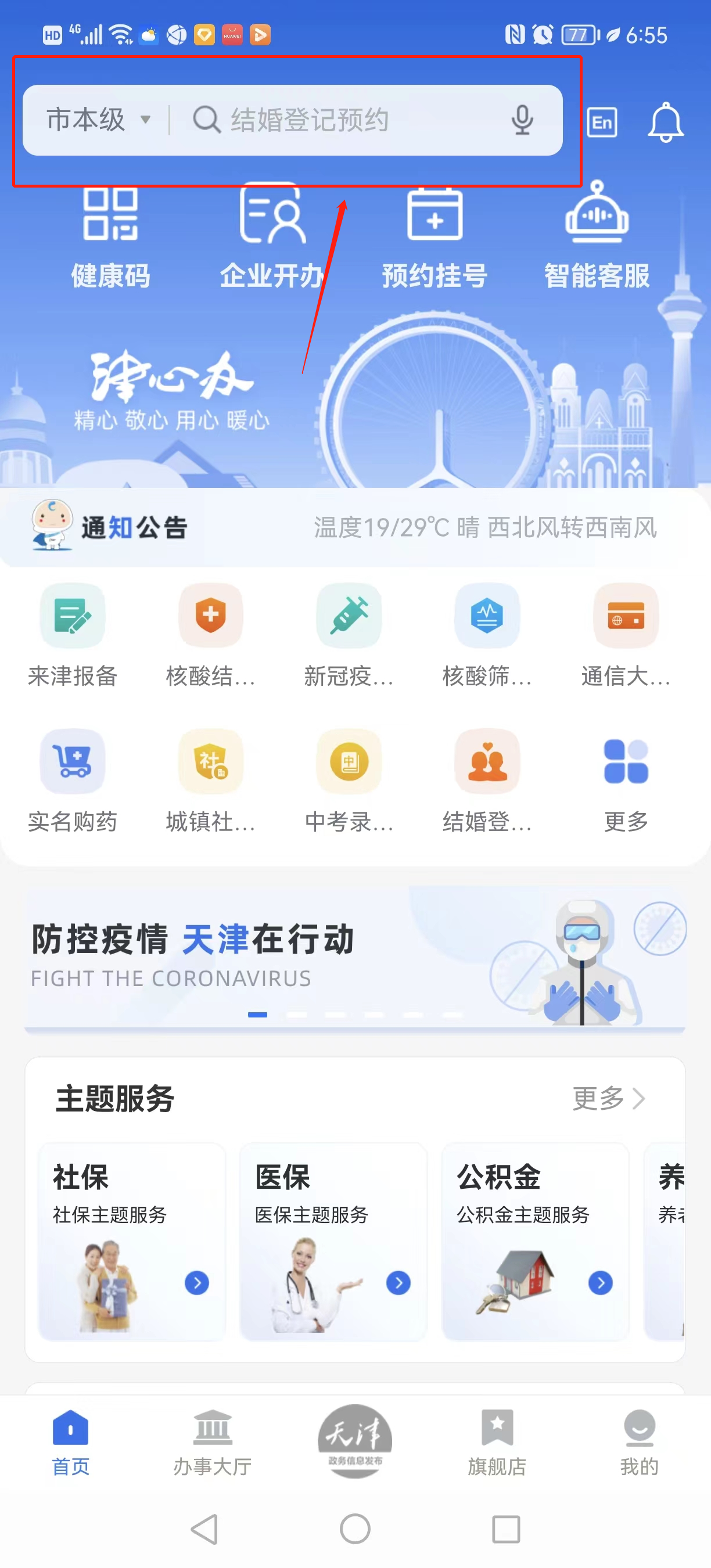Open the notifications bell
This screenshot has width=711, height=1568.
click(x=665, y=123)
